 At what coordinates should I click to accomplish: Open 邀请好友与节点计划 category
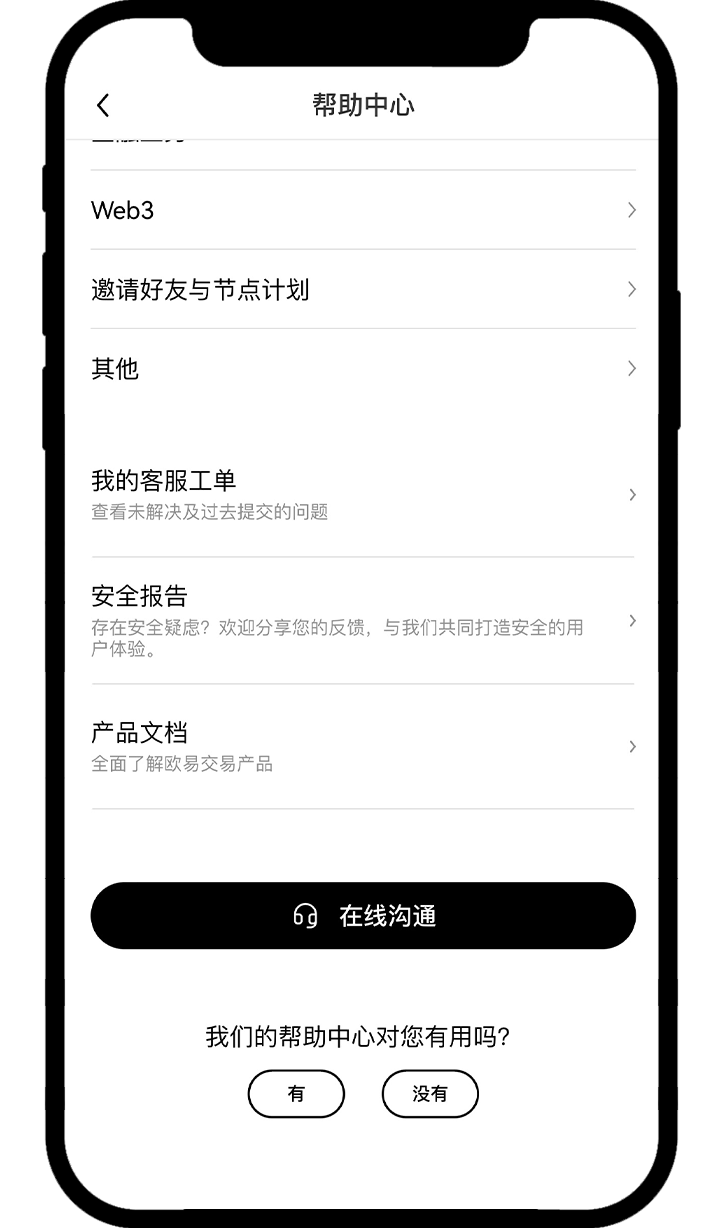pos(363,290)
